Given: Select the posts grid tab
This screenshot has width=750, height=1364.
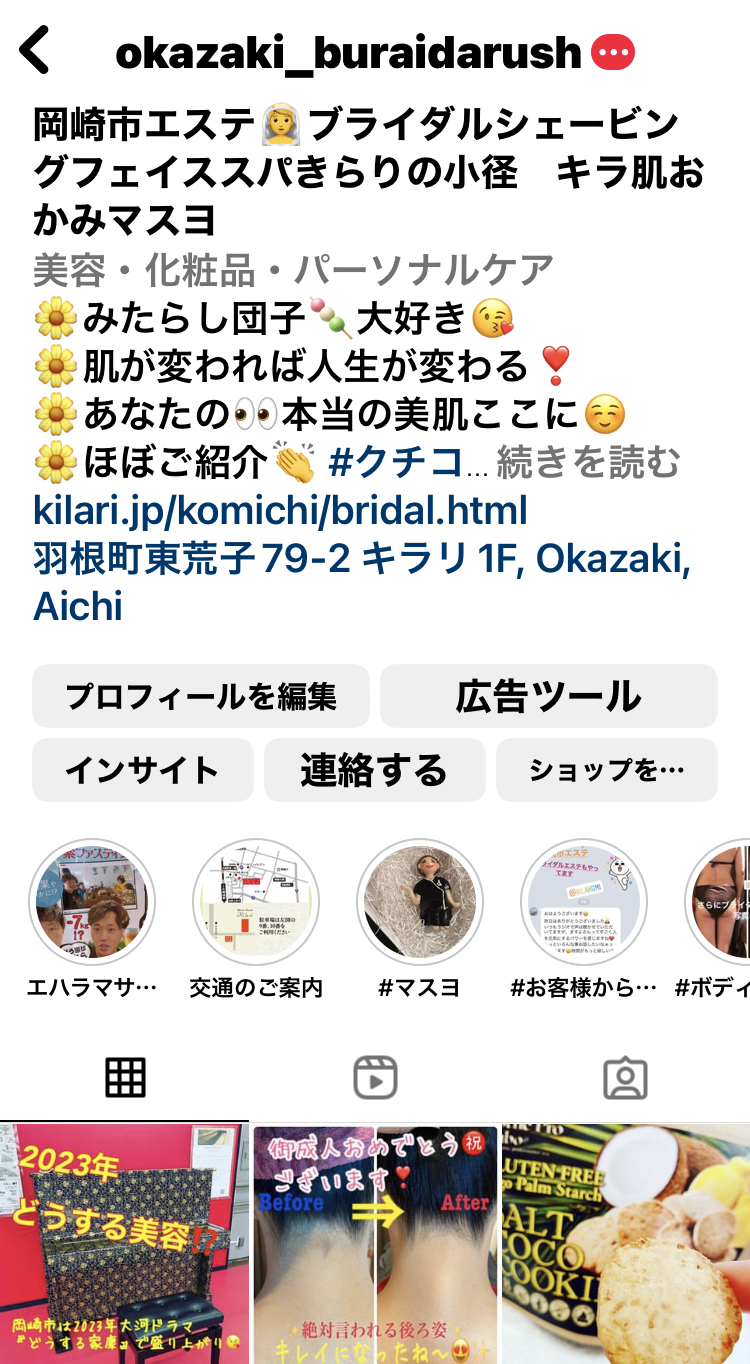Looking at the screenshot, I should [x=125, y=1078].
